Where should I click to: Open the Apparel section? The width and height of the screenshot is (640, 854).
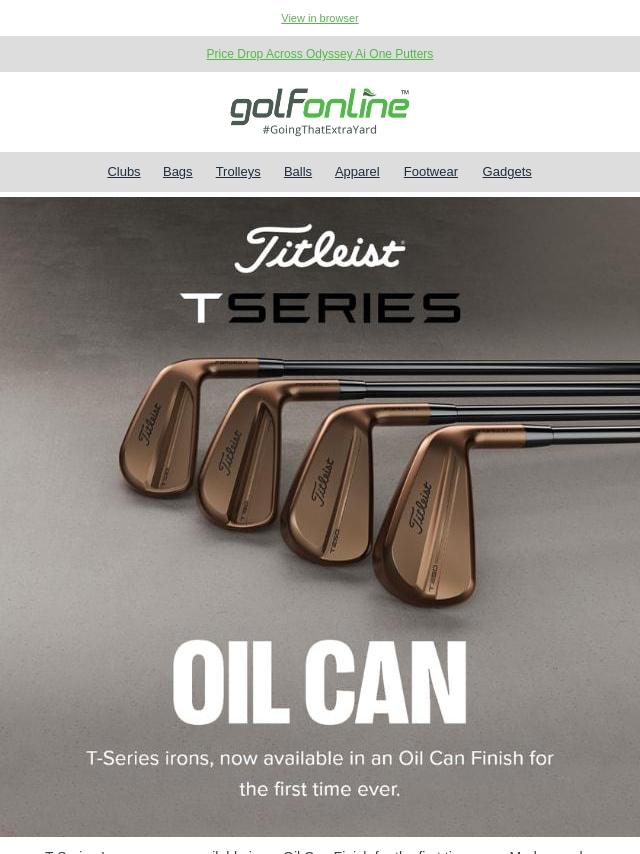point(357,172)
